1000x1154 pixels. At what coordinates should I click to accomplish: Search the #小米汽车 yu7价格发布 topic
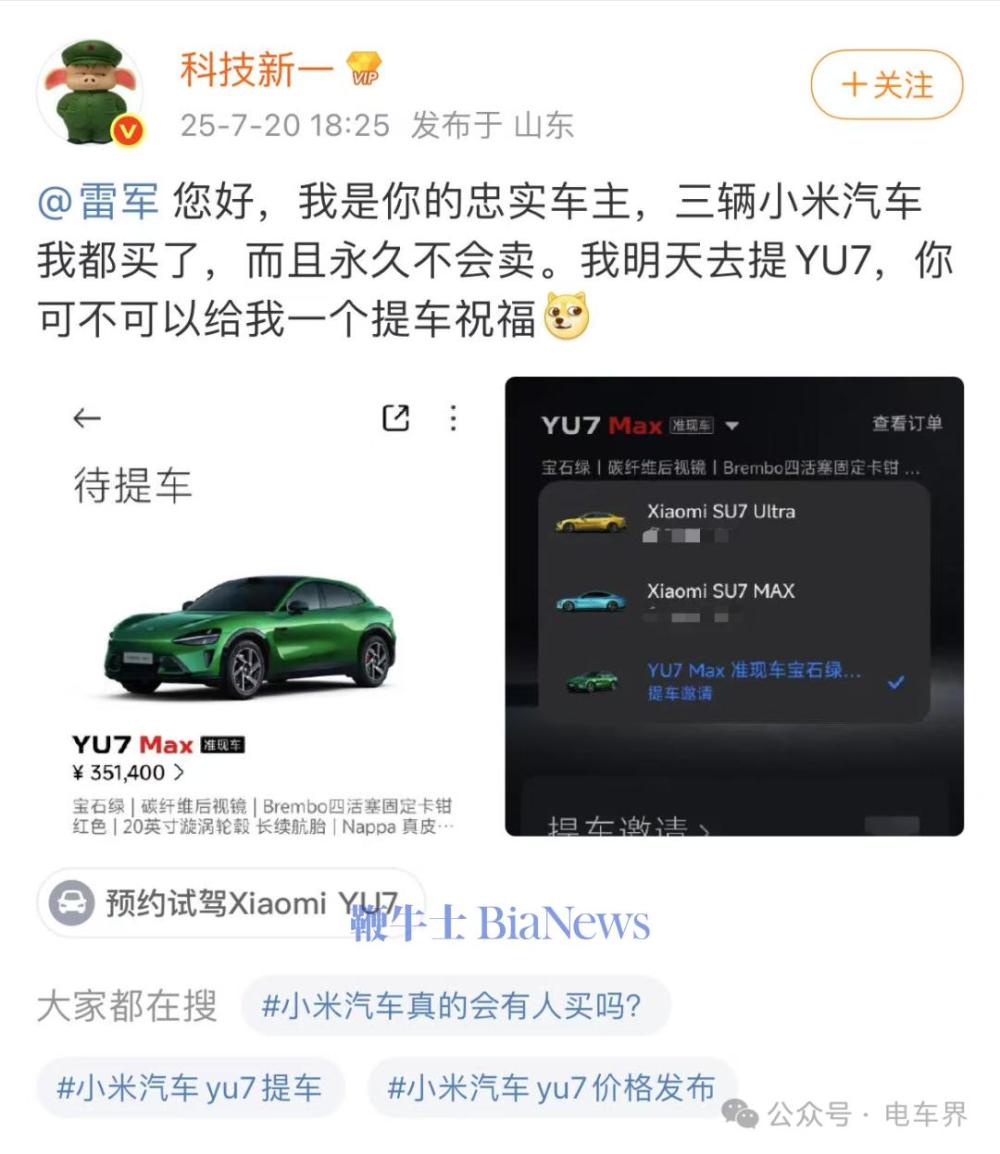pos(551,1088)
